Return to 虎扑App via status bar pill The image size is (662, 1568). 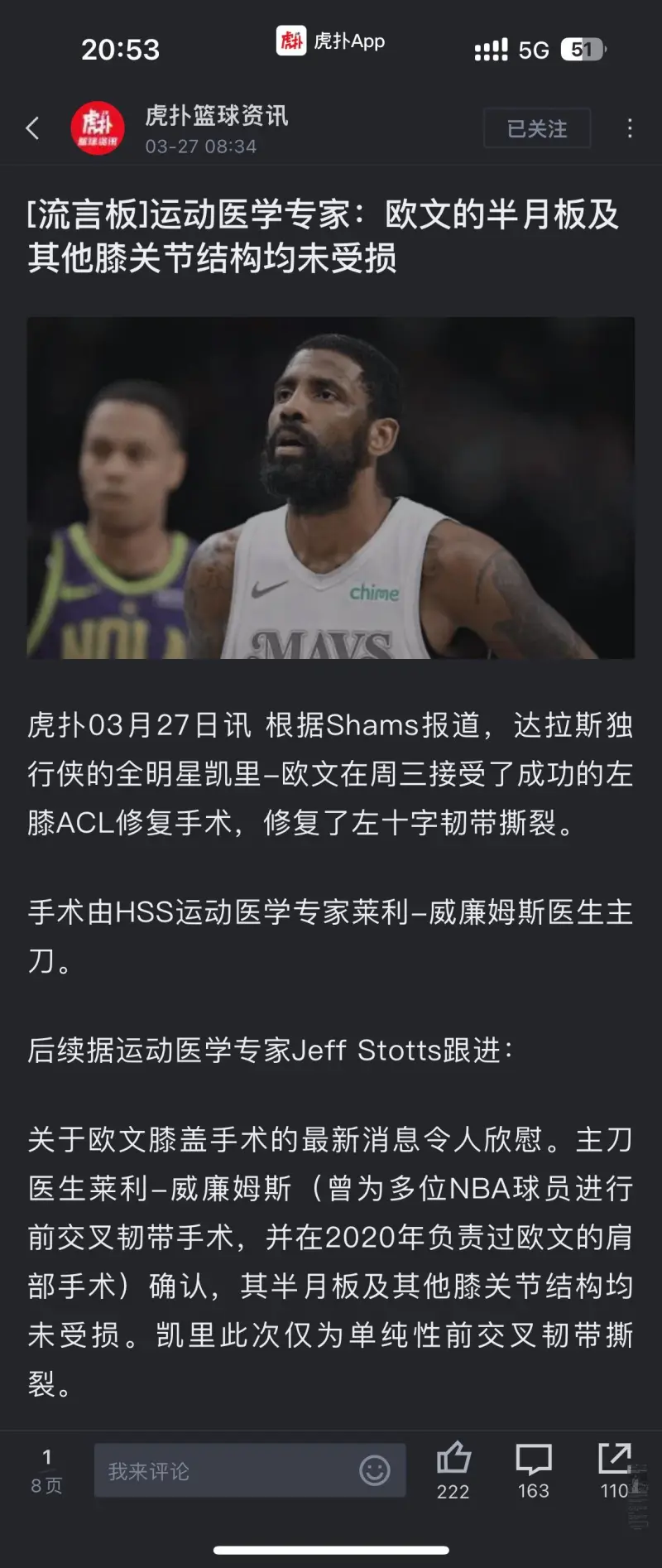tap(331, 41)
